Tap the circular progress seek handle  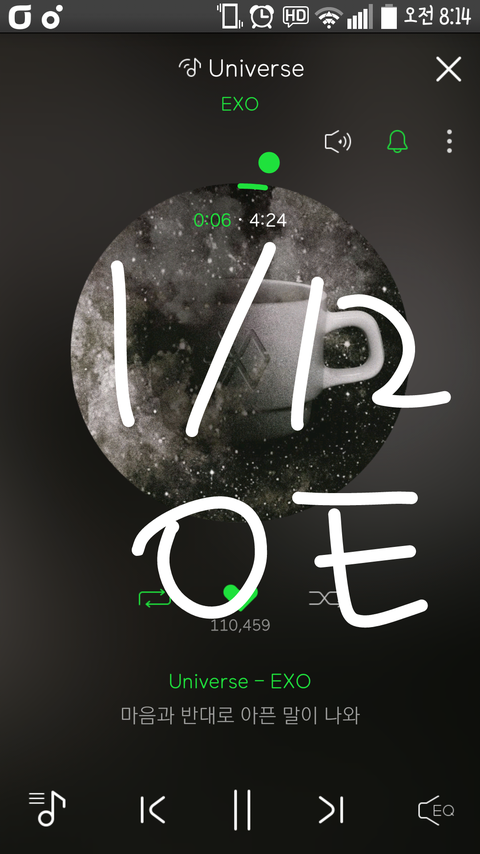[x=269, y=162]
